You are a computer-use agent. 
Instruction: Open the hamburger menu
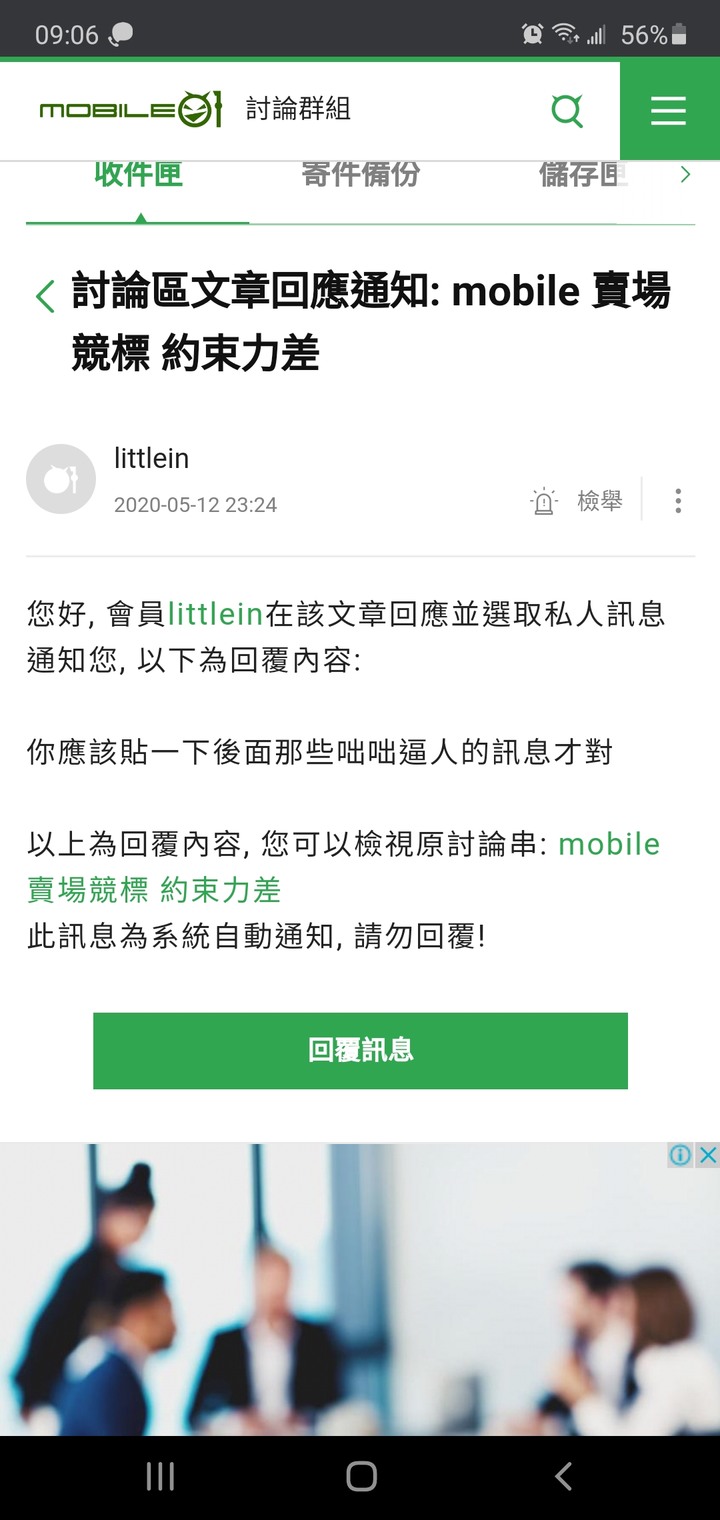coord(668,110)
